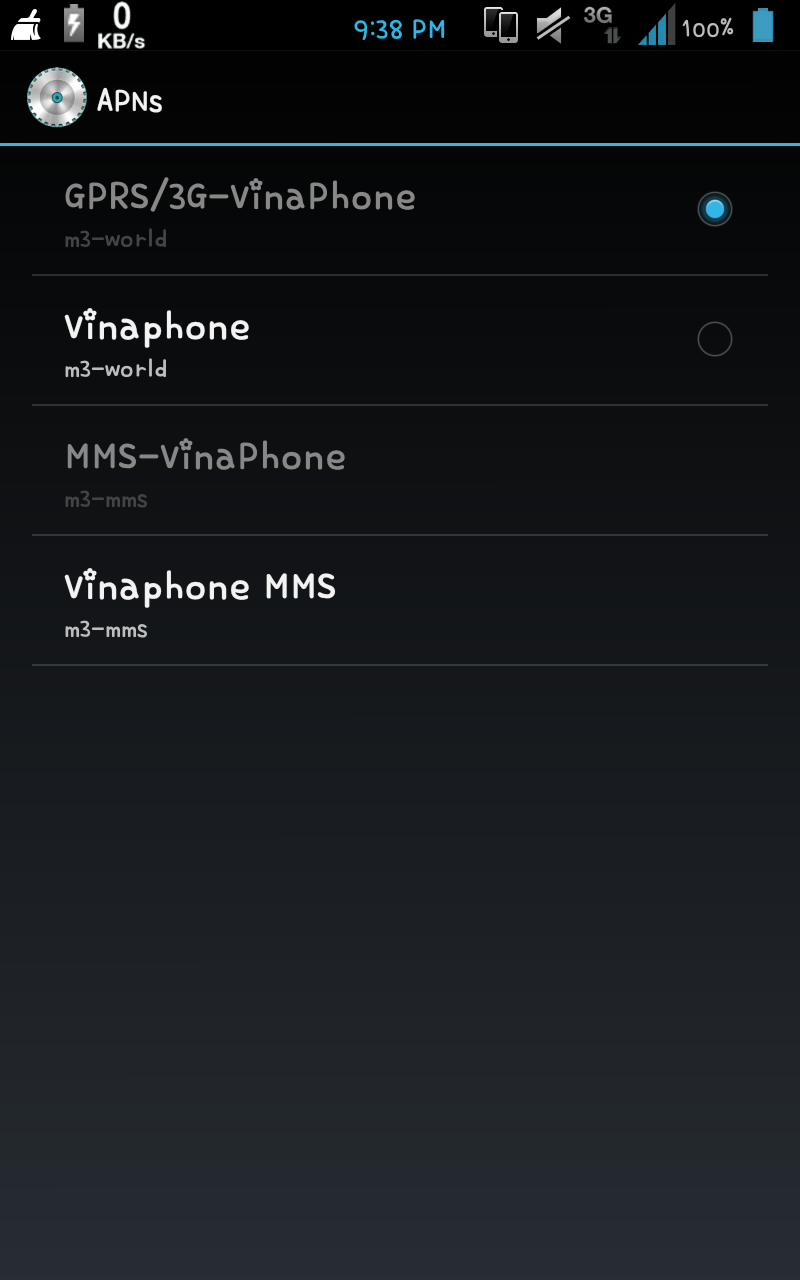800x1280 pixels.
Task: Open the GPRS/3G-VinaPhone APN entry
Action: (240, 211)
